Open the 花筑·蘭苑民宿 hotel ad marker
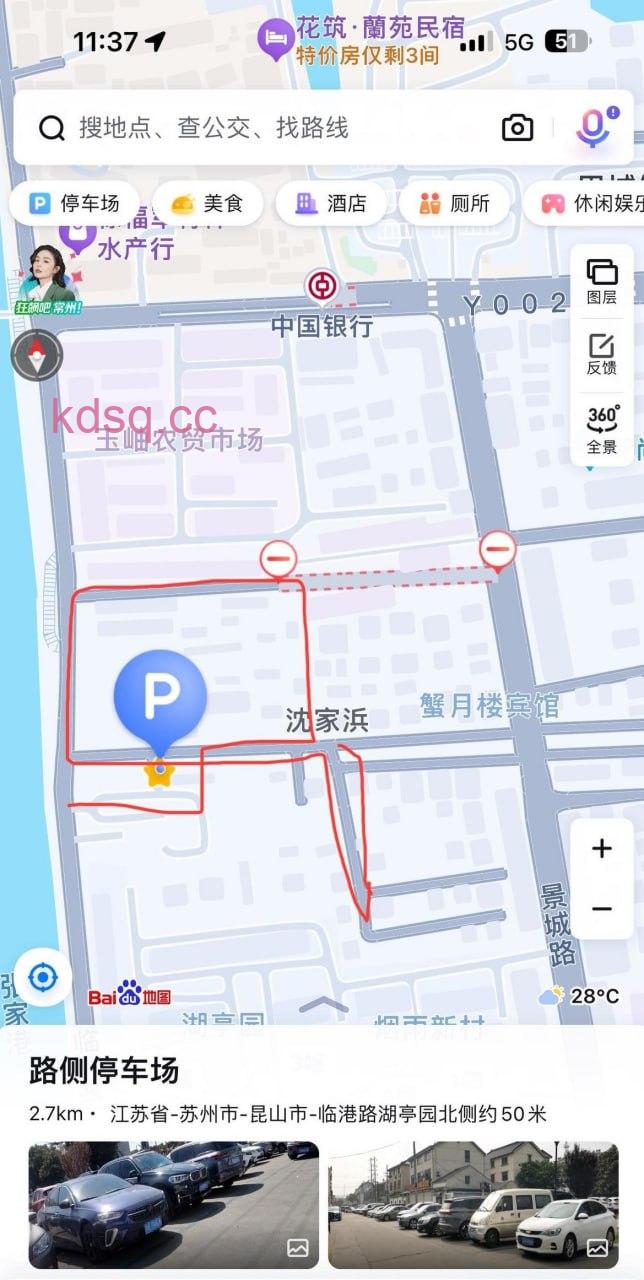This screenshot has height=1280, width=644. point(350,42)
